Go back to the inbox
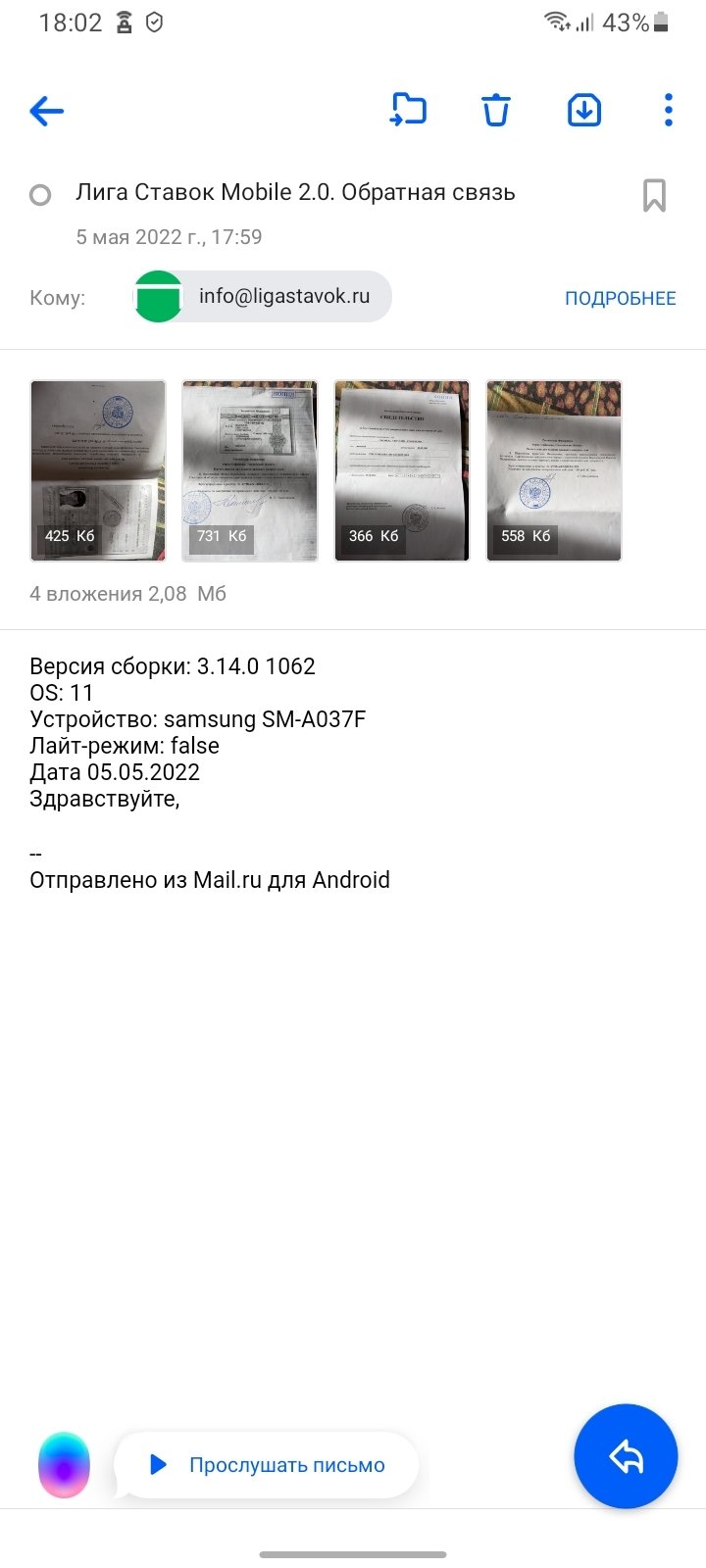The width and height of the screenshot is (706, 1568). tap(46, 111)
